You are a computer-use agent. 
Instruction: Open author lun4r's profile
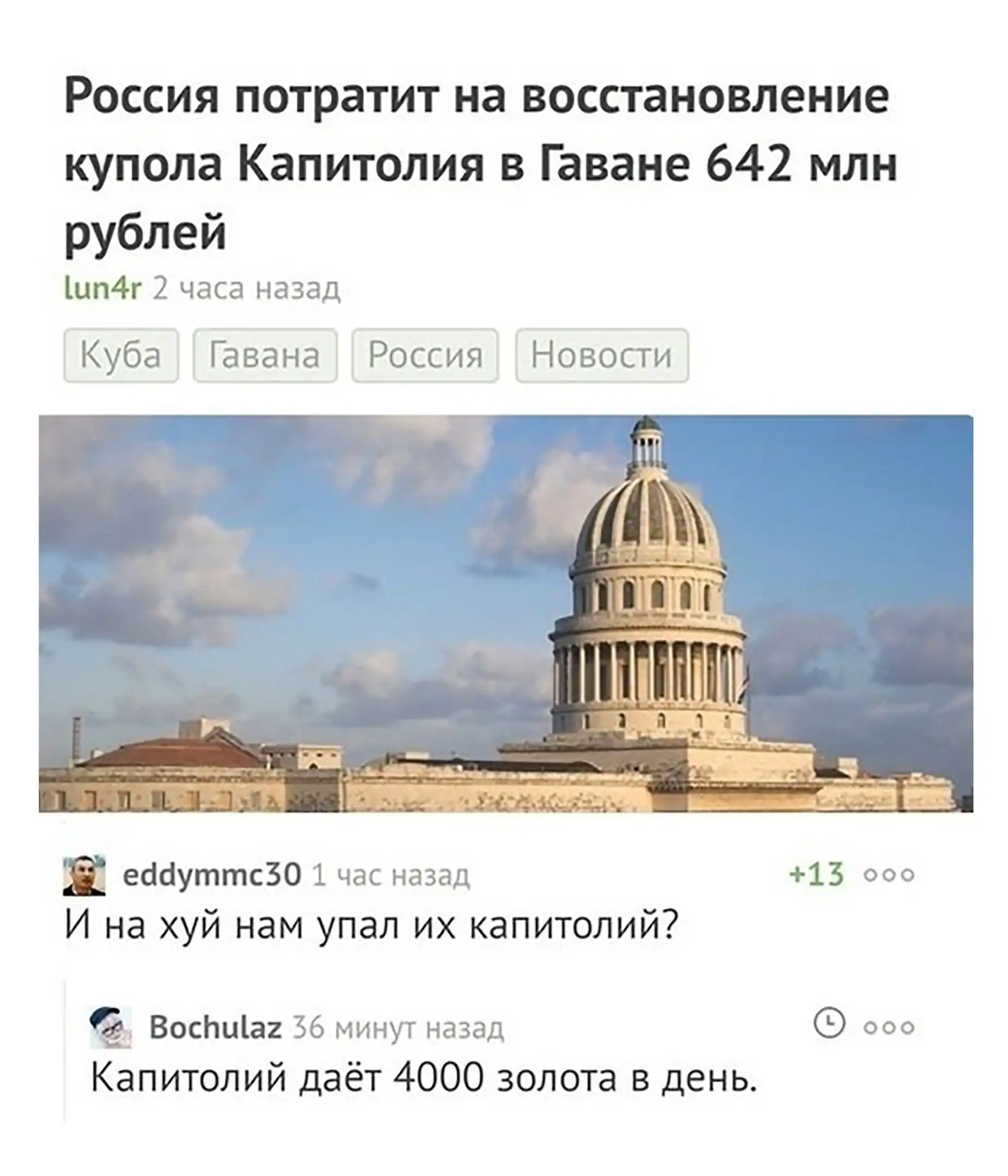coord(103,290)
